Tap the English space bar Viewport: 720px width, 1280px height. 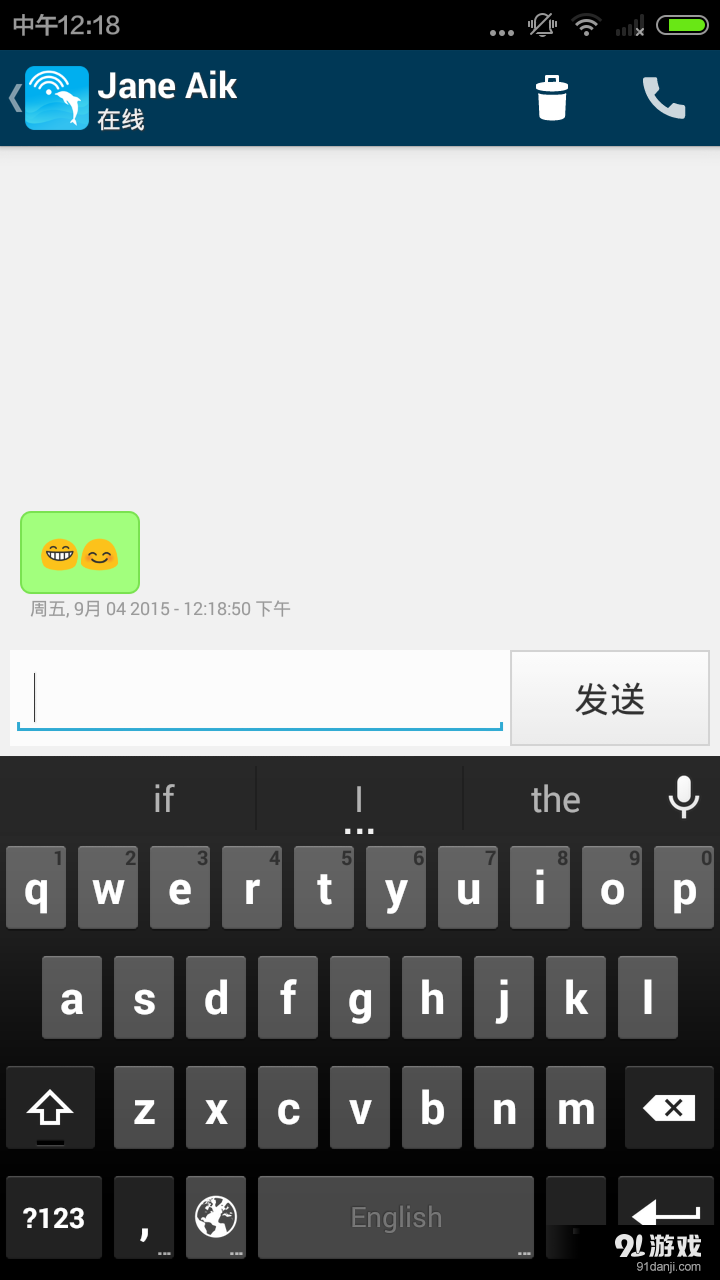click(x=396, y=1217)
